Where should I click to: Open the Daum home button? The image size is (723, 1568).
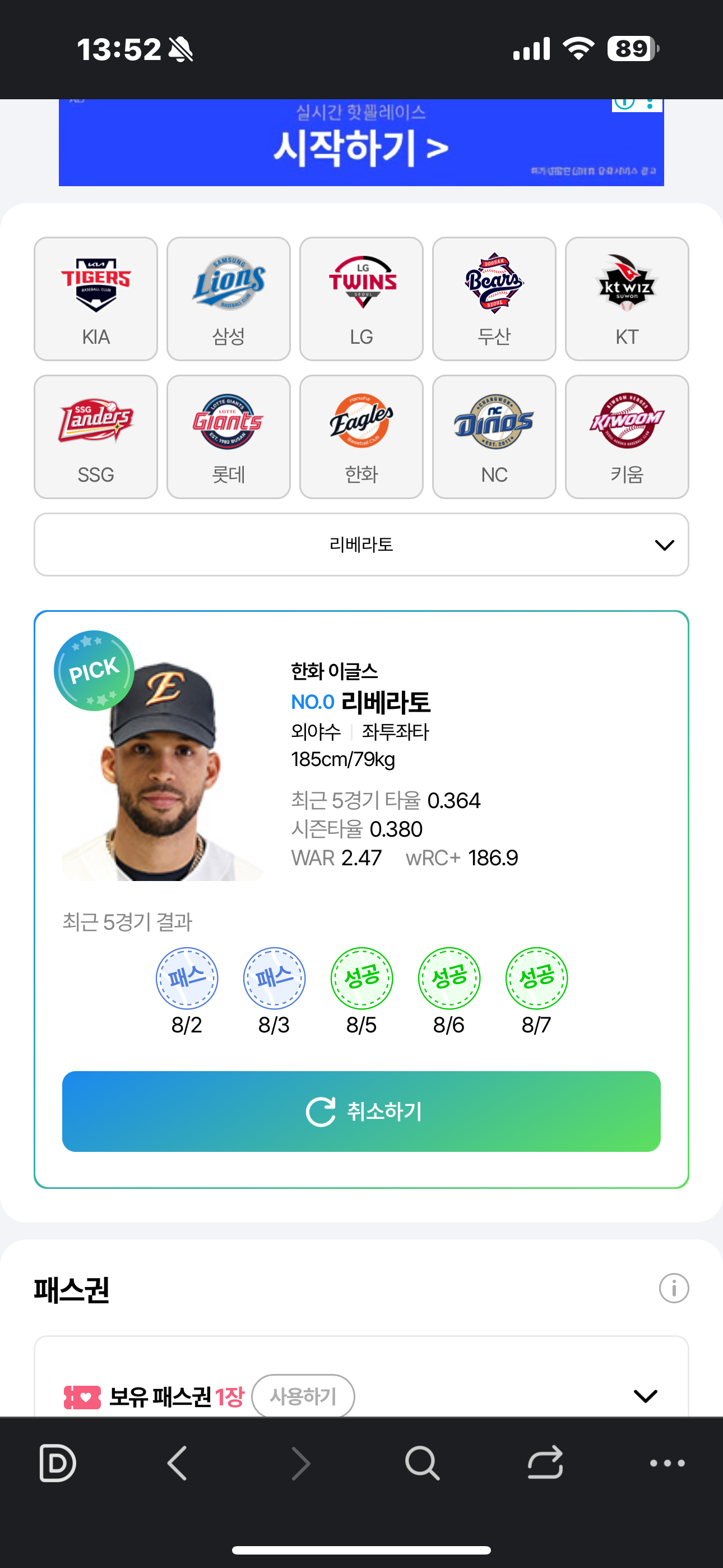pos(57,1463)
